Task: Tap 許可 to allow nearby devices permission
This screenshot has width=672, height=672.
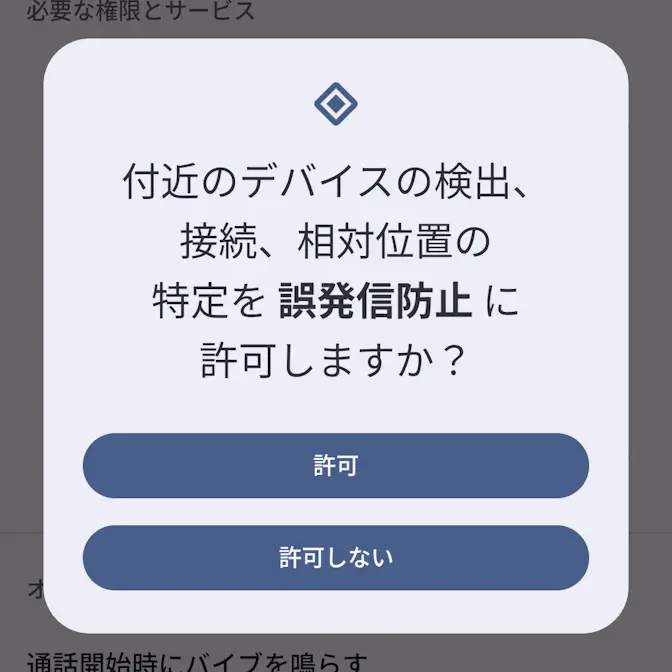Action: click(x=335, y=466)
